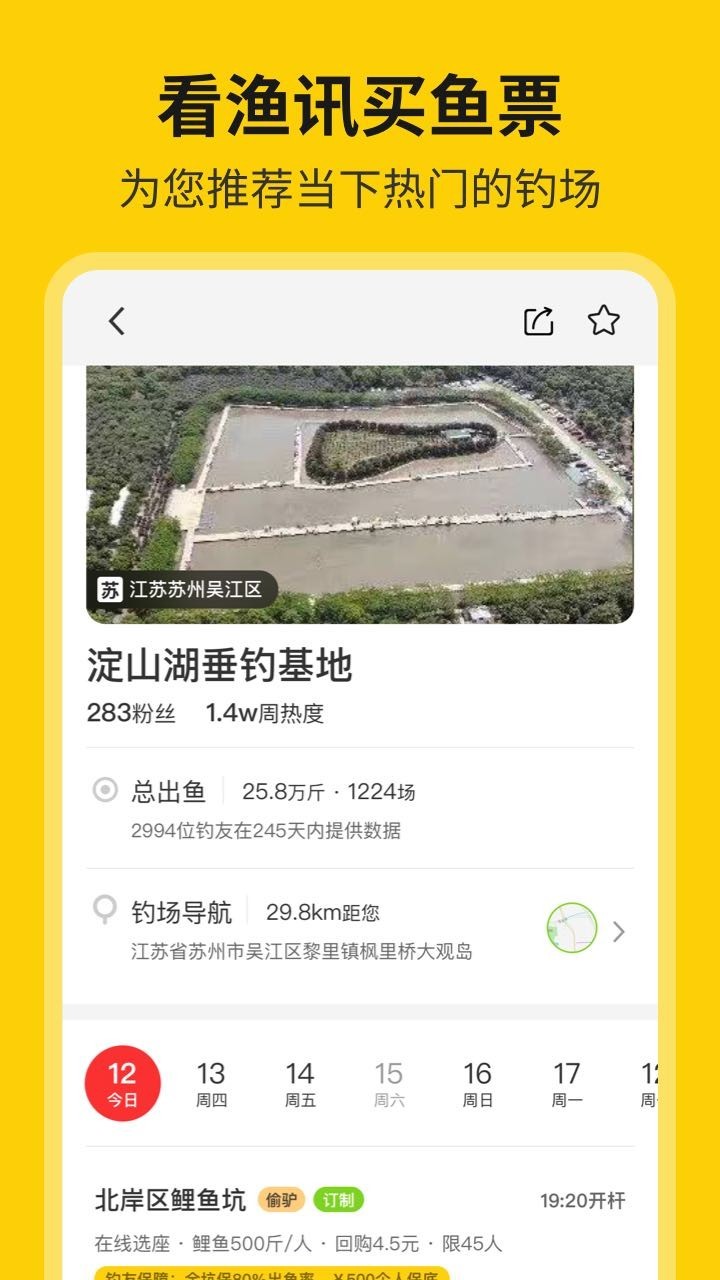Switch to the 17 周一 date tab

click(566, 1083)
